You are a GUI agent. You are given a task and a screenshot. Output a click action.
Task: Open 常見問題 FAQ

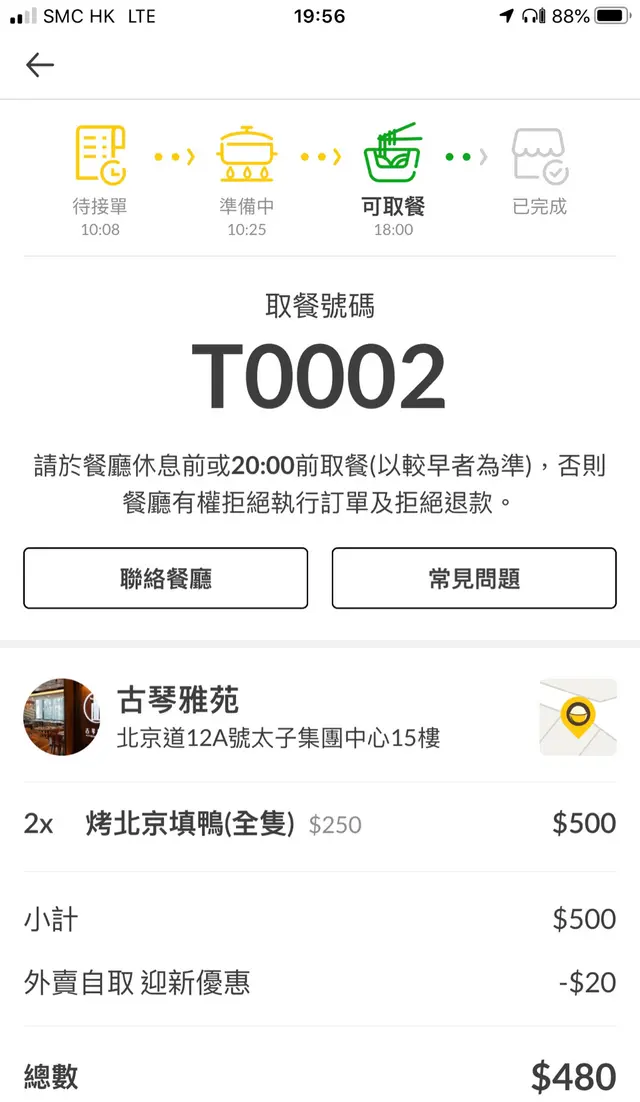(474, 578)
